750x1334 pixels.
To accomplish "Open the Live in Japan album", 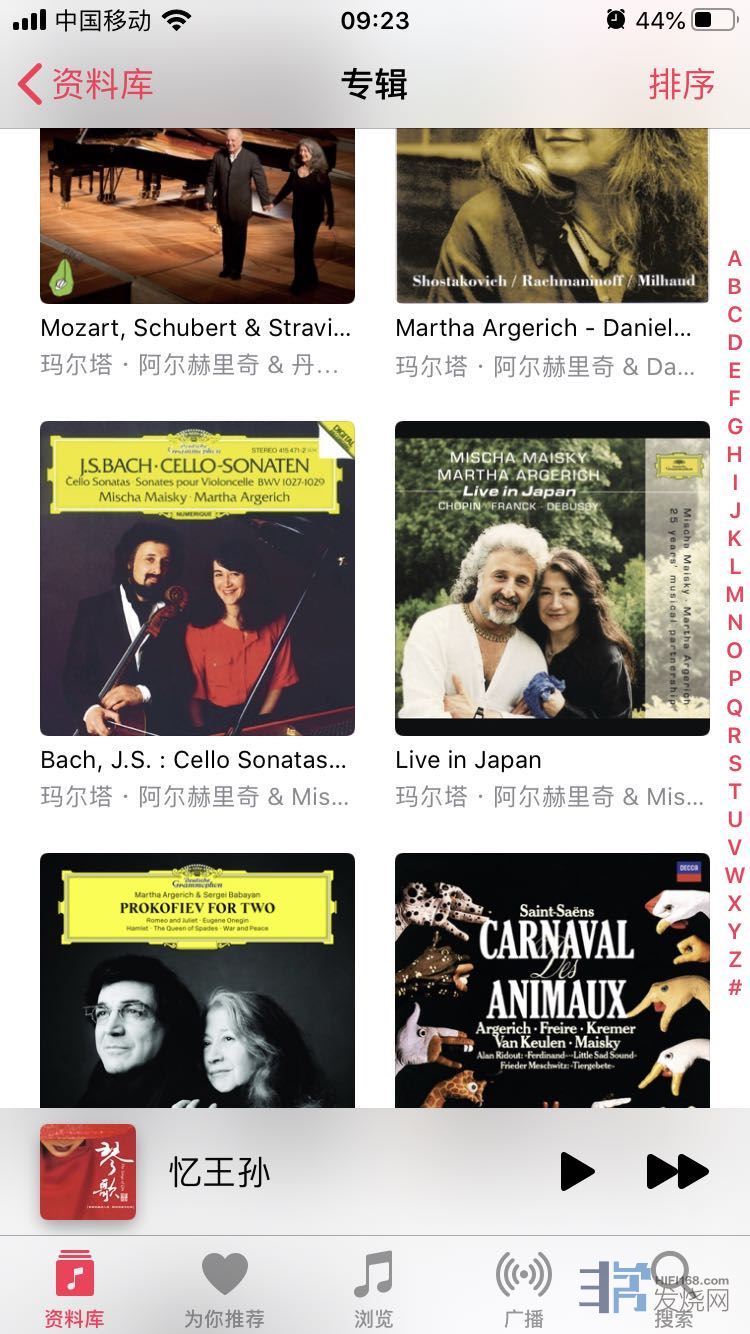I will point(552,578).
